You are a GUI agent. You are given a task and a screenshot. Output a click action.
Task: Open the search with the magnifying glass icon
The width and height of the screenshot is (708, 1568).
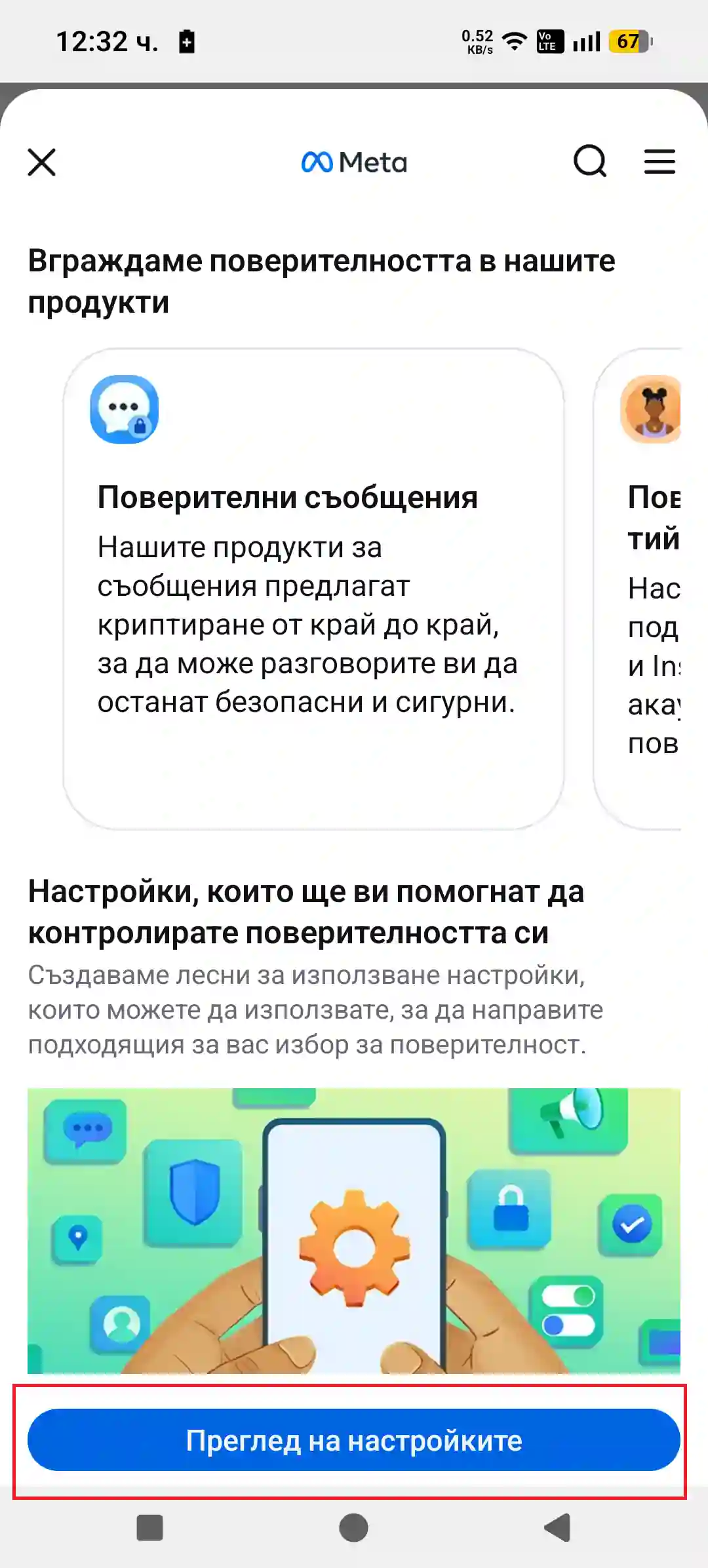[591, 162]
